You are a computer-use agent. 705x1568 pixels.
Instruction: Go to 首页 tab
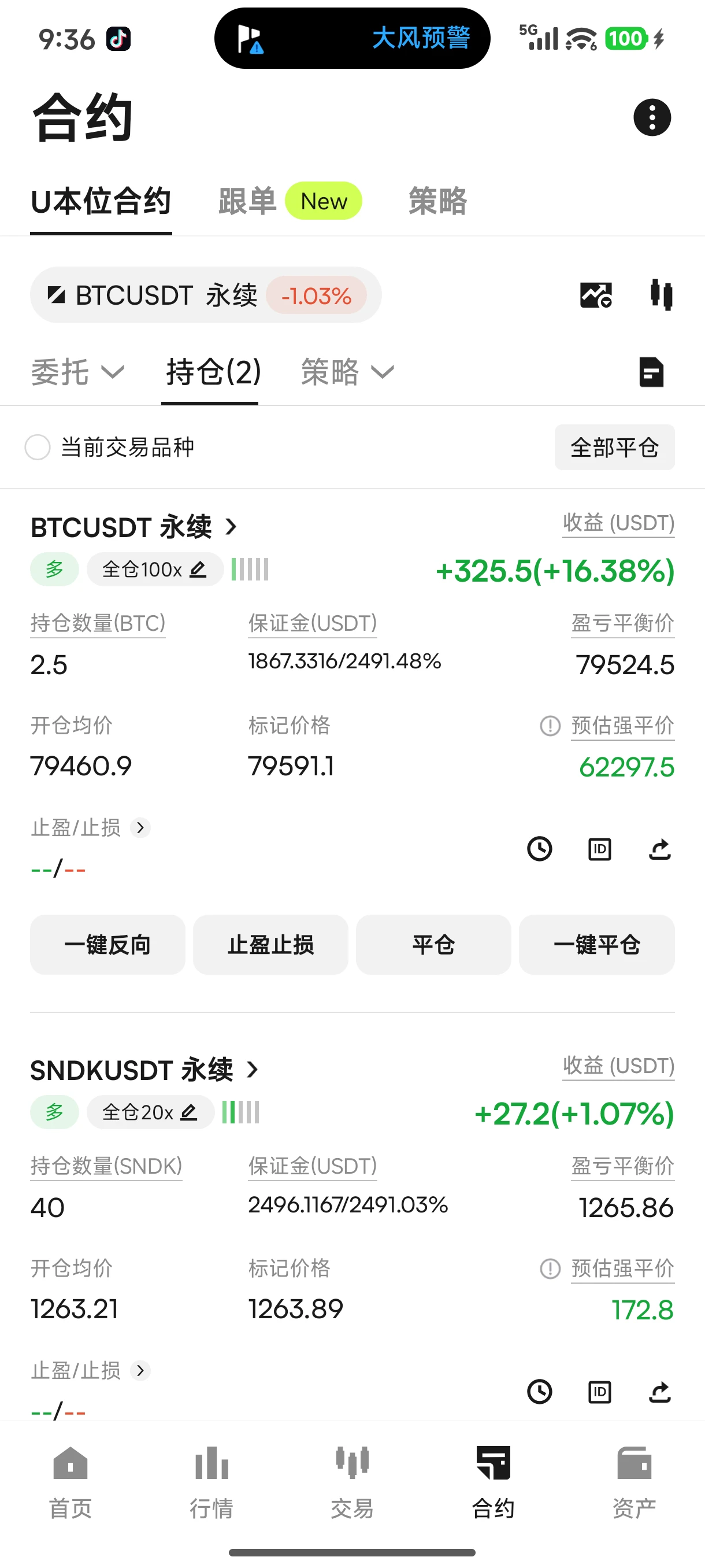(x=70, y=1482)
